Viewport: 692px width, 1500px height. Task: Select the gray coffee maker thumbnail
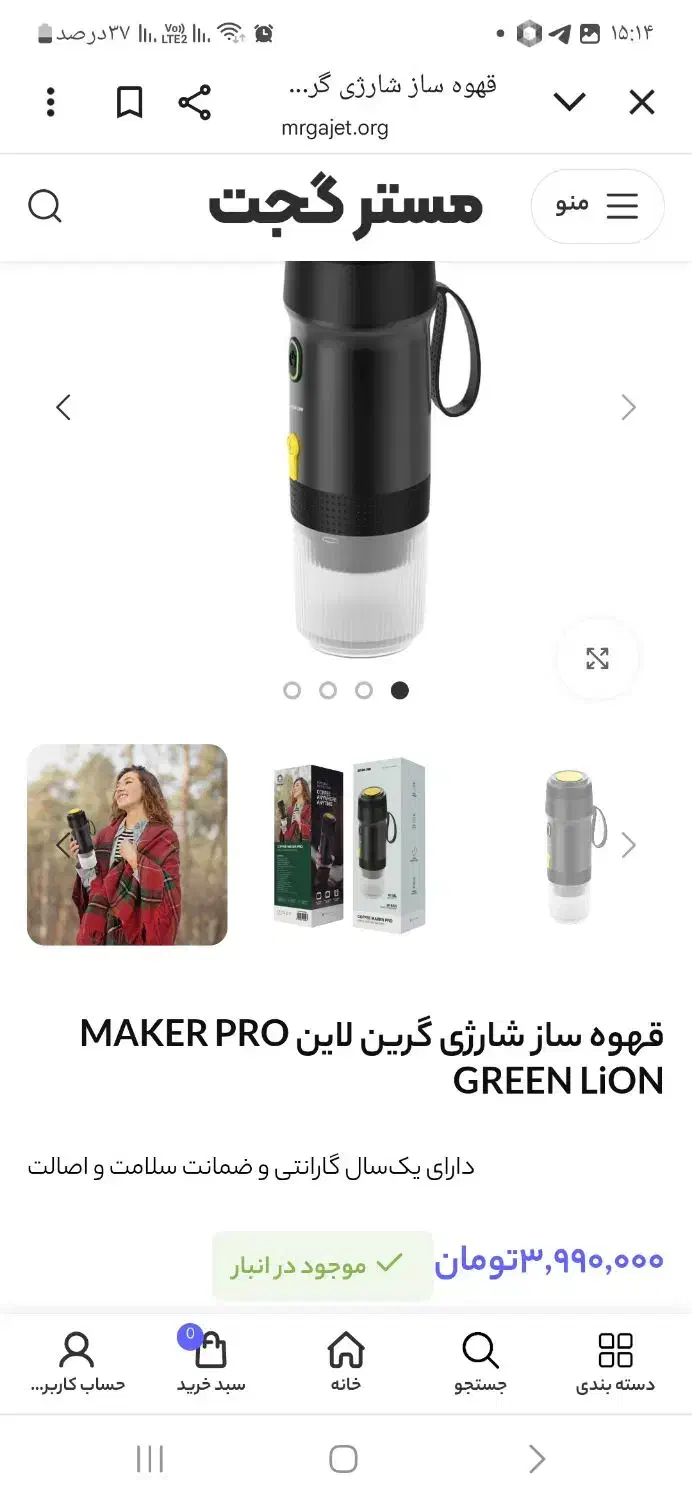pos(572,845)
